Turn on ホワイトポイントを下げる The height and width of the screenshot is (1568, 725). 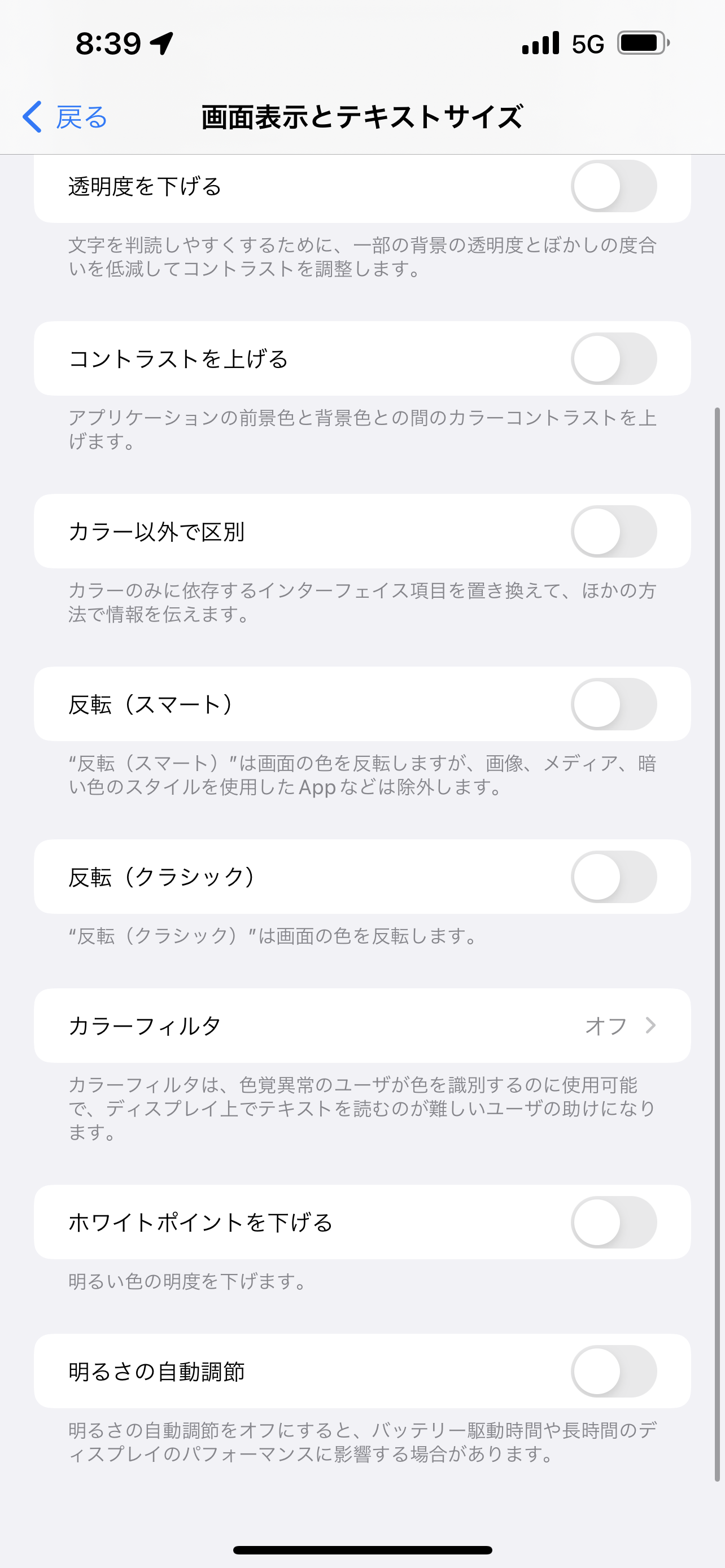pyautogui.click(x=613, y=1222)
